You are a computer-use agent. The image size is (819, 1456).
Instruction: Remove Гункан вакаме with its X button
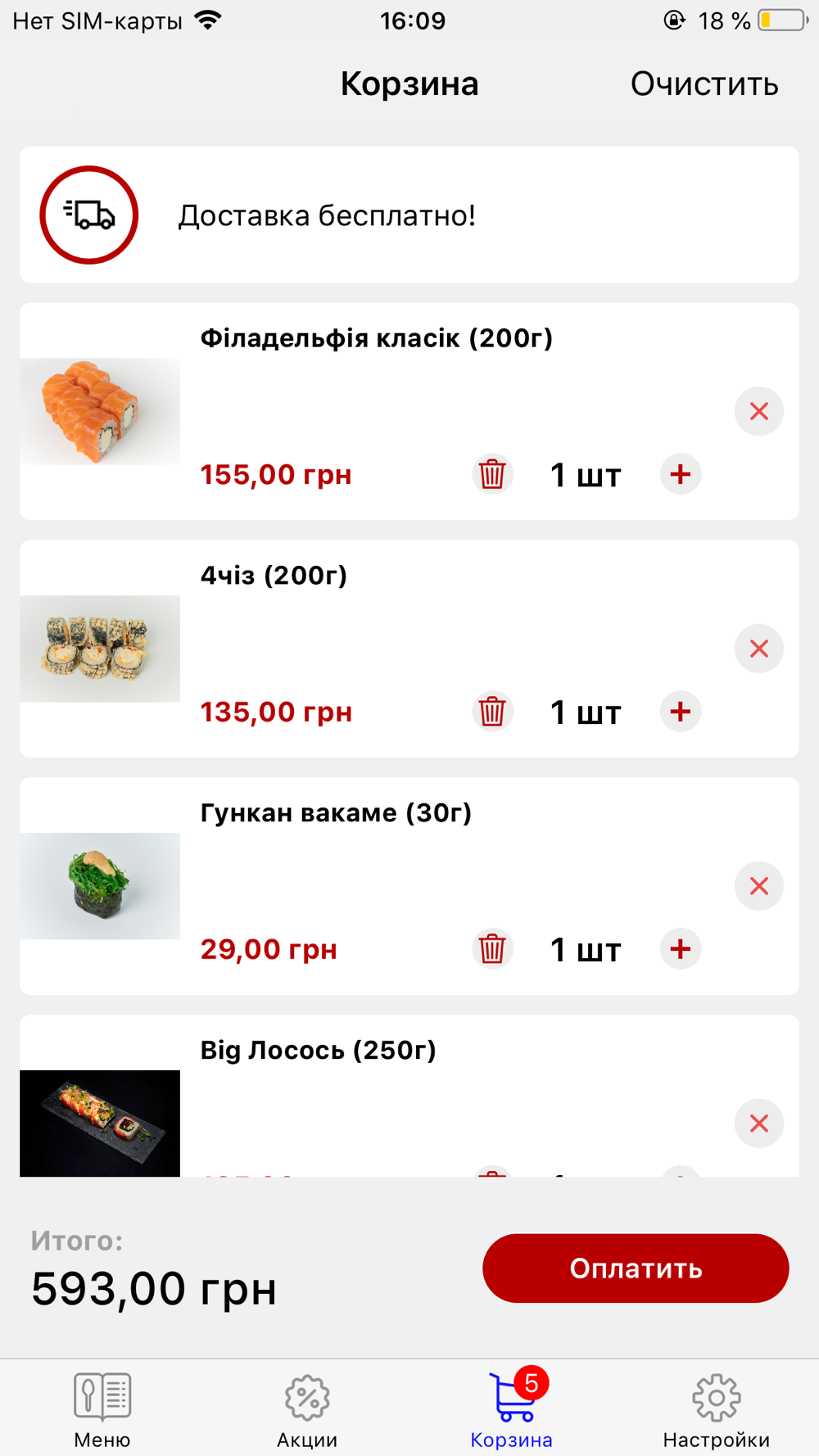[x=758, y=886]
